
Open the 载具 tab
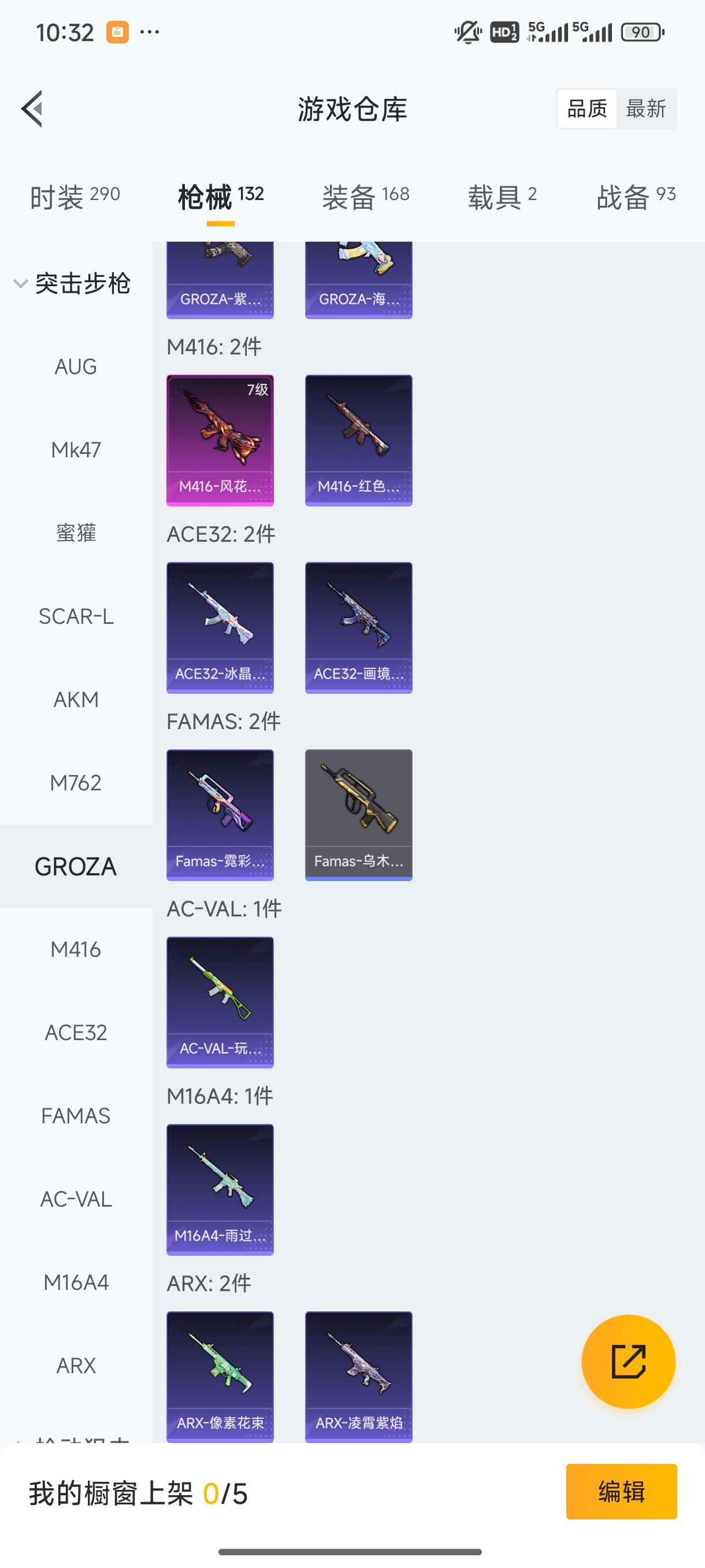click(502, 197)
